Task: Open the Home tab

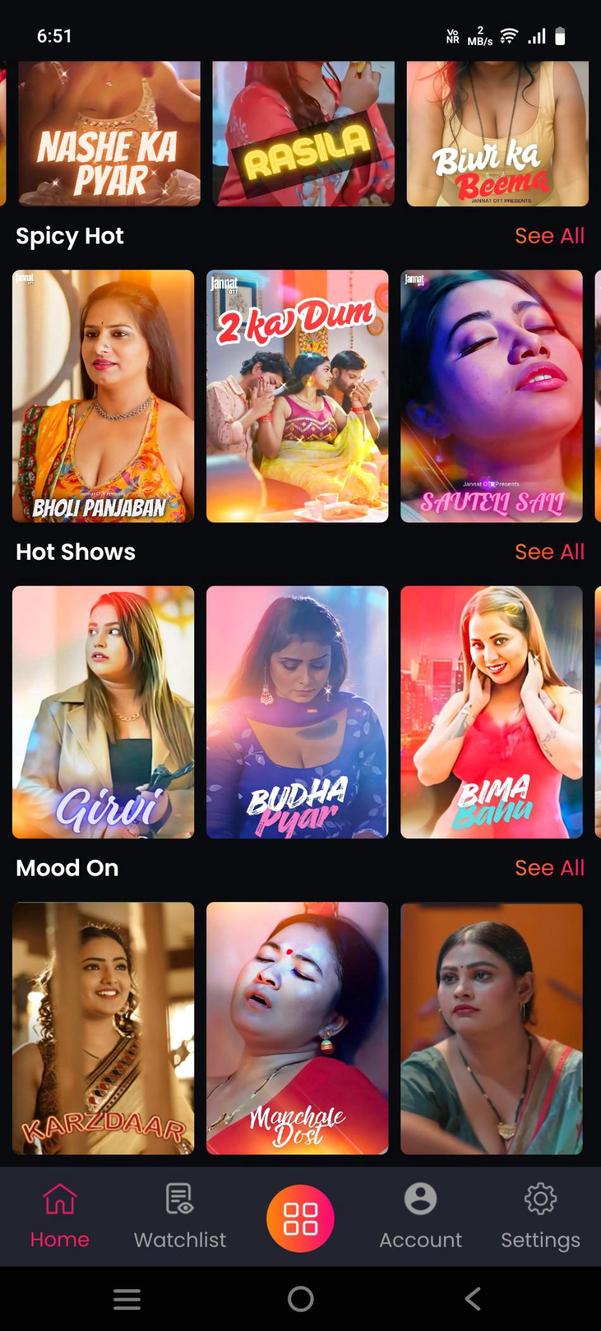Action: [60, 1215]
